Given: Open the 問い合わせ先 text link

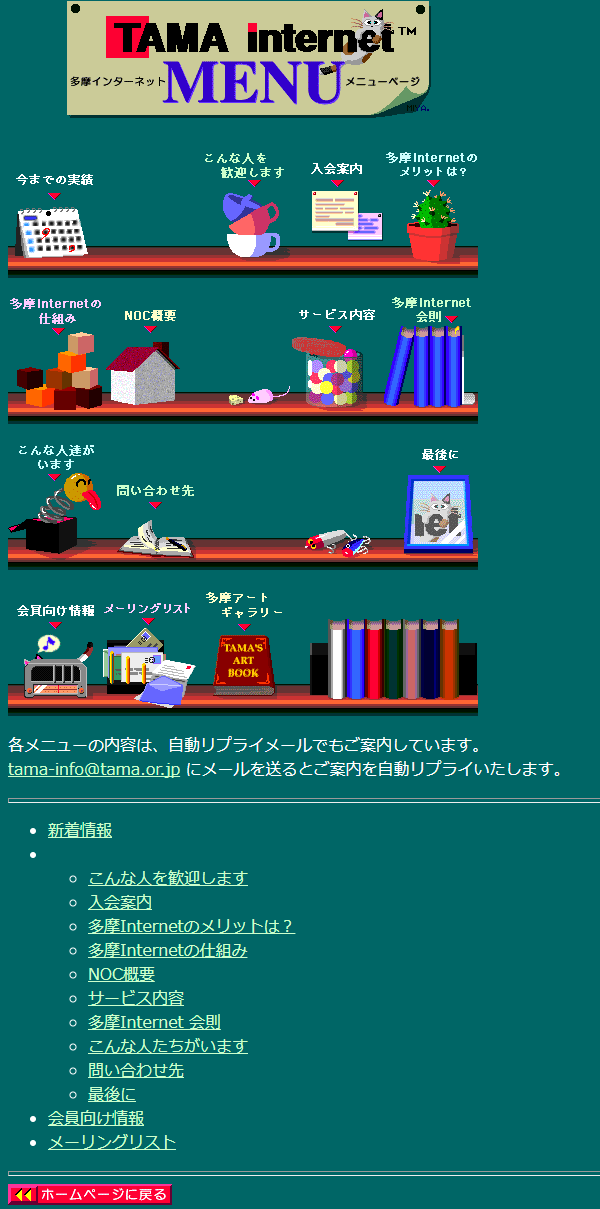Looking at the screenshot, I should click(136, 1070).
